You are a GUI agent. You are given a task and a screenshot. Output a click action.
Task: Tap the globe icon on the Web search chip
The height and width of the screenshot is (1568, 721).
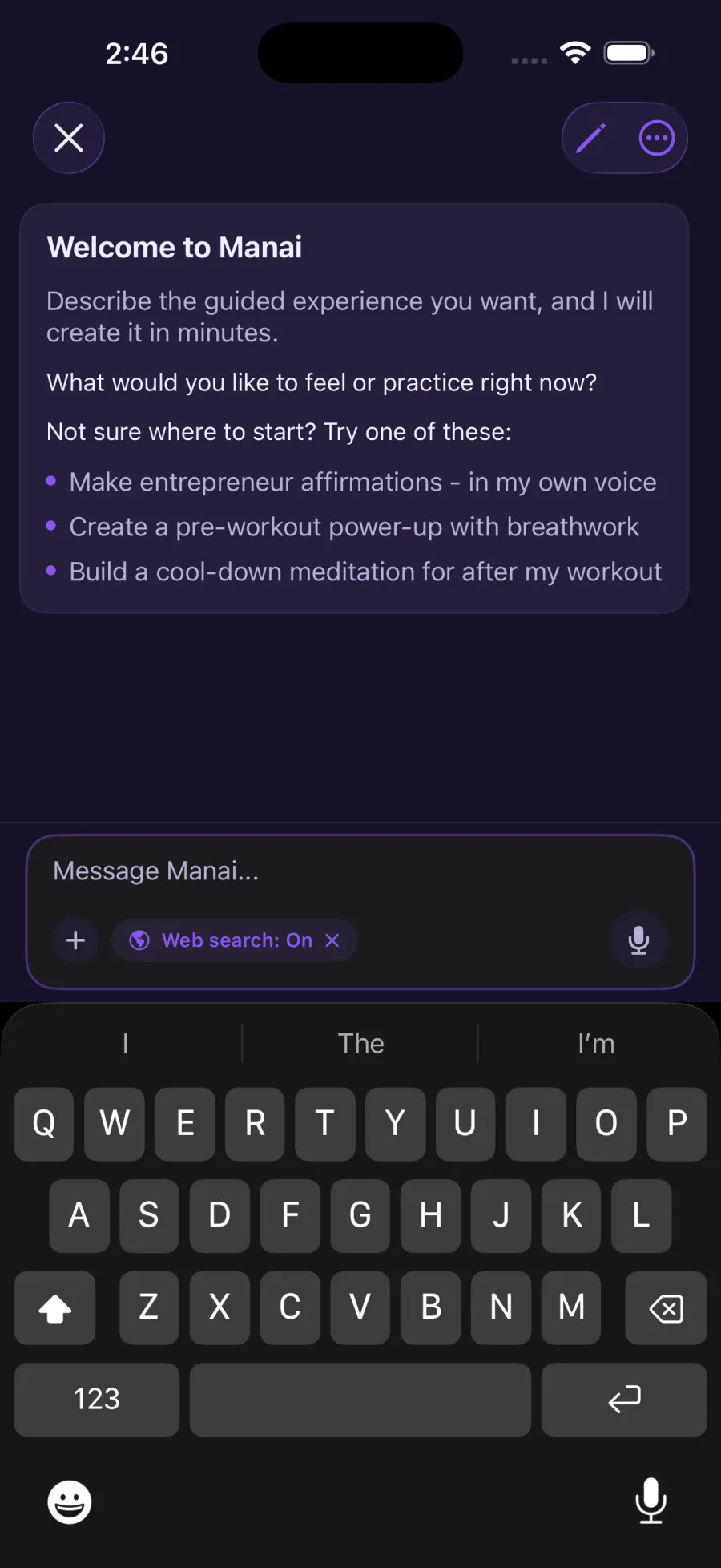[139, 940]
